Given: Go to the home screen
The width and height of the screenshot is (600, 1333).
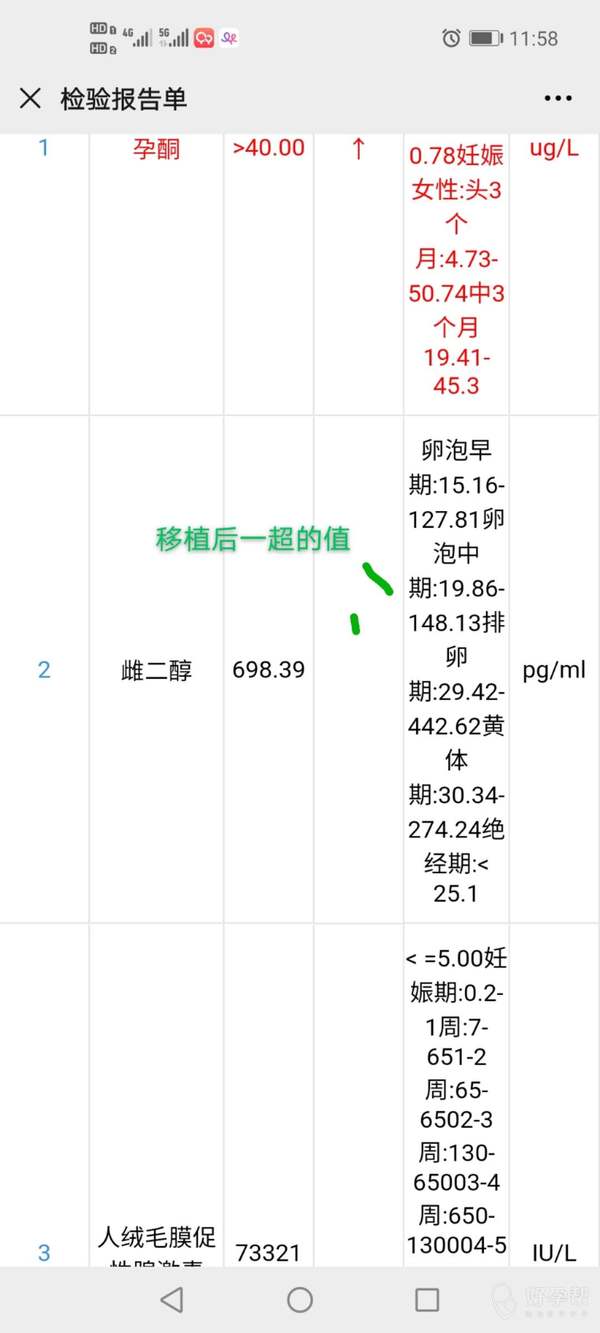Looking at the screenshot, I should click(x=300, y=1299).
